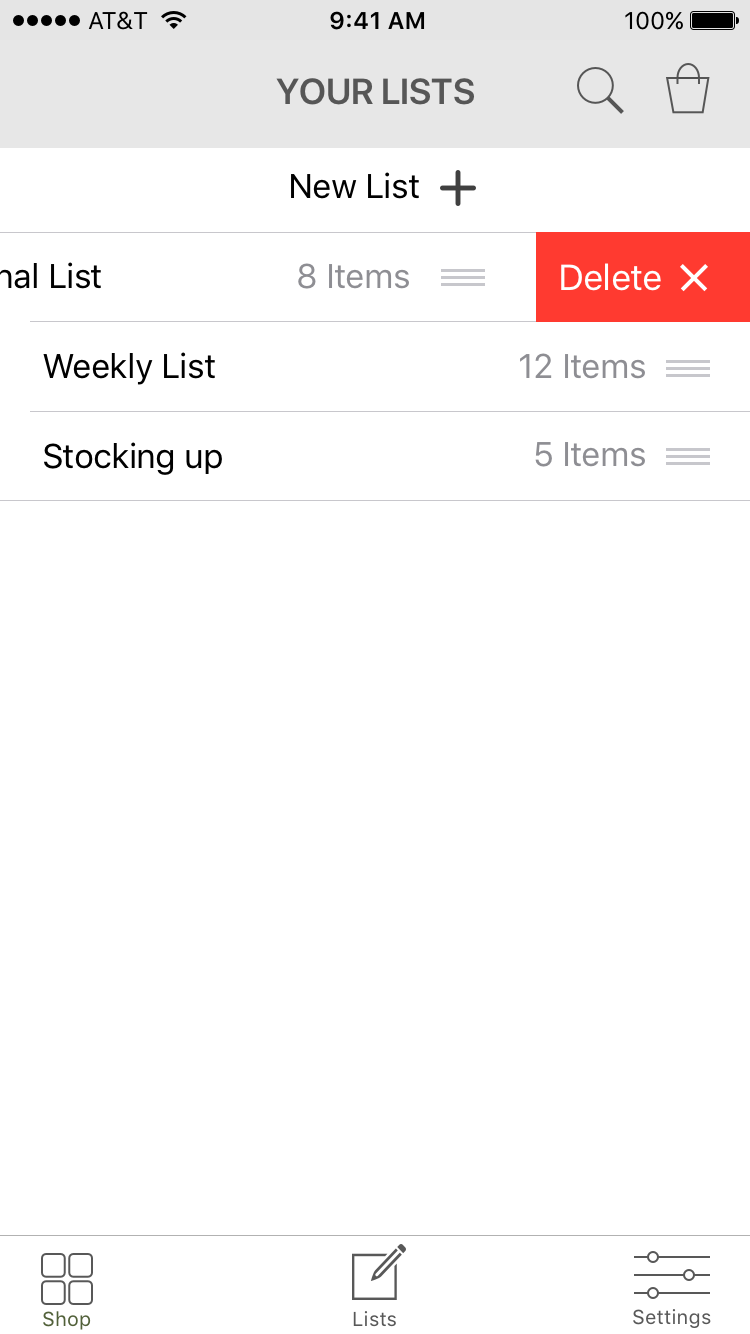Switch to the Settings tab
Image resolution: width=750 pixels, height=1334 pixels.
(x=672, y=1288)
